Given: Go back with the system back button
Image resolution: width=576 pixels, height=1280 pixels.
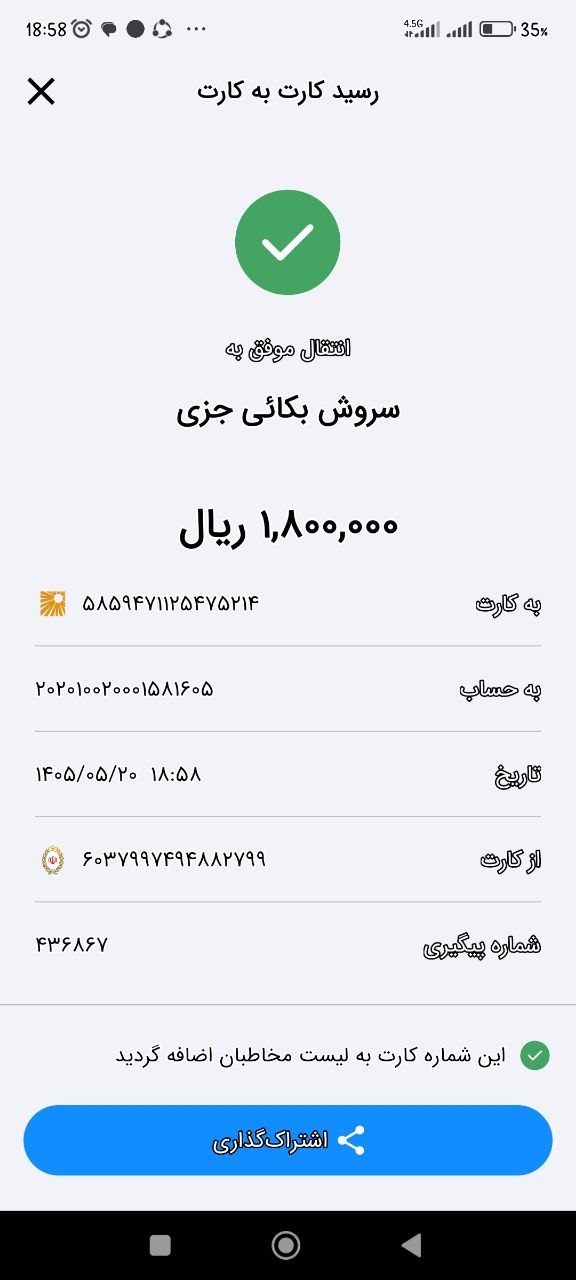Looking at the screenshot, I should tap(410, 1245).
